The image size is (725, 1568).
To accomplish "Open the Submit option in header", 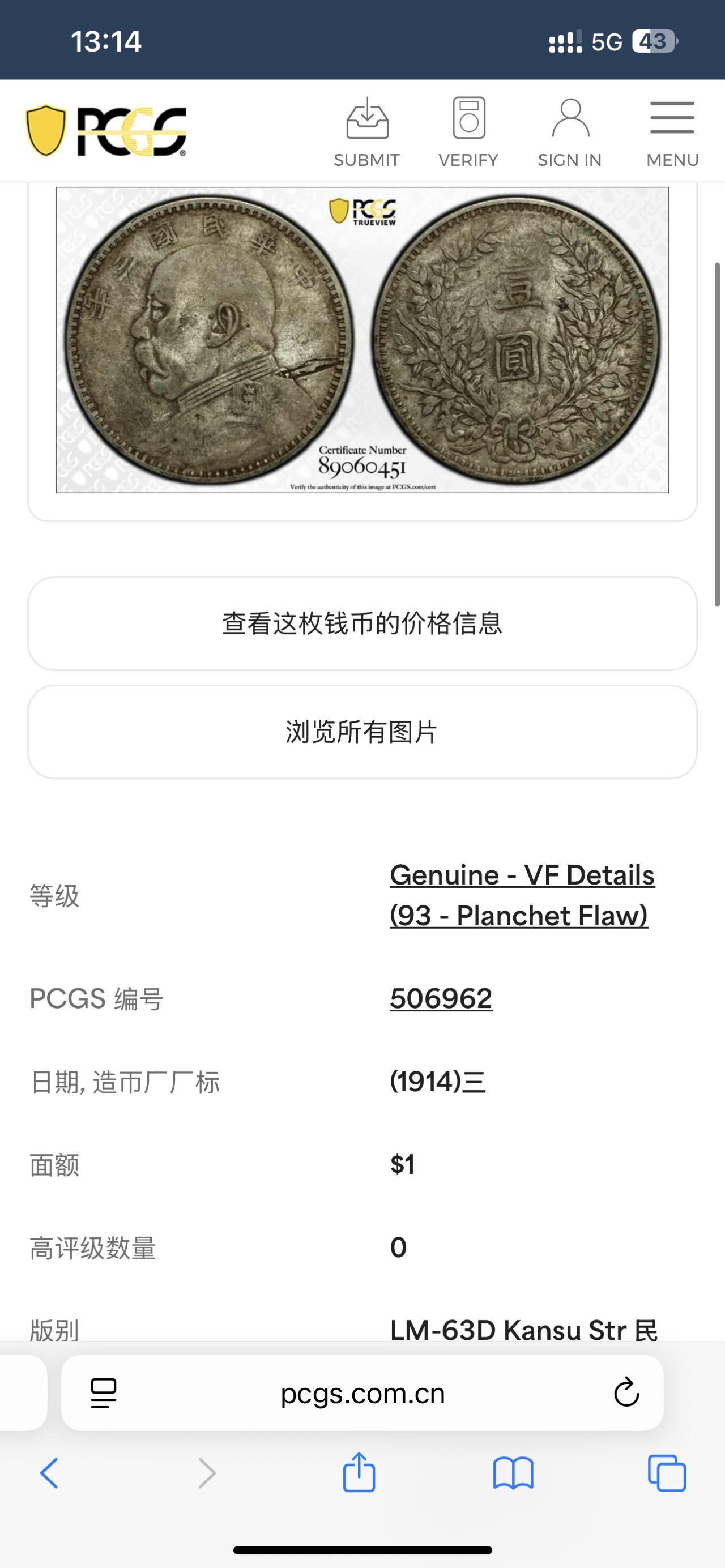I will coord(366,132).
